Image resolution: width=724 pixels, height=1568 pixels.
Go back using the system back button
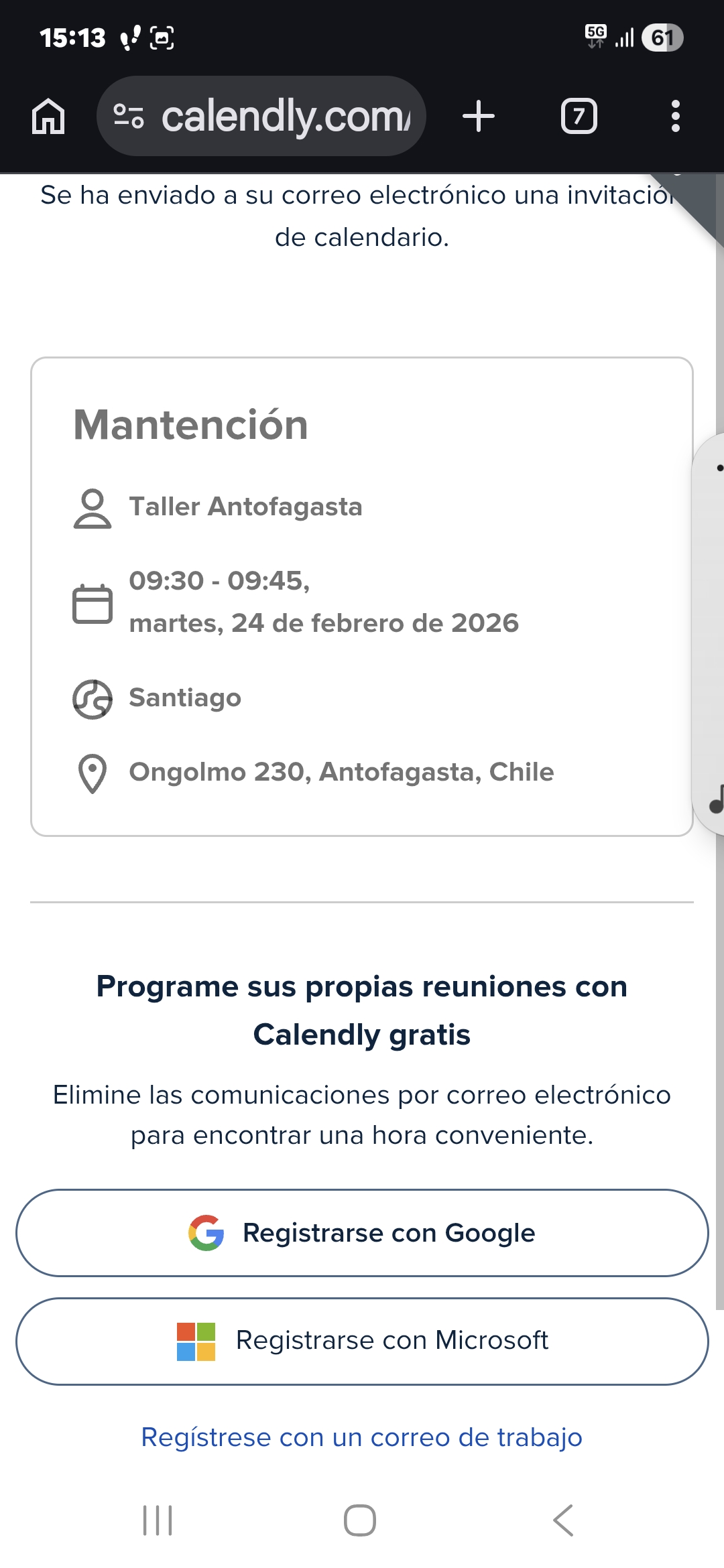tap(563, 1520)
